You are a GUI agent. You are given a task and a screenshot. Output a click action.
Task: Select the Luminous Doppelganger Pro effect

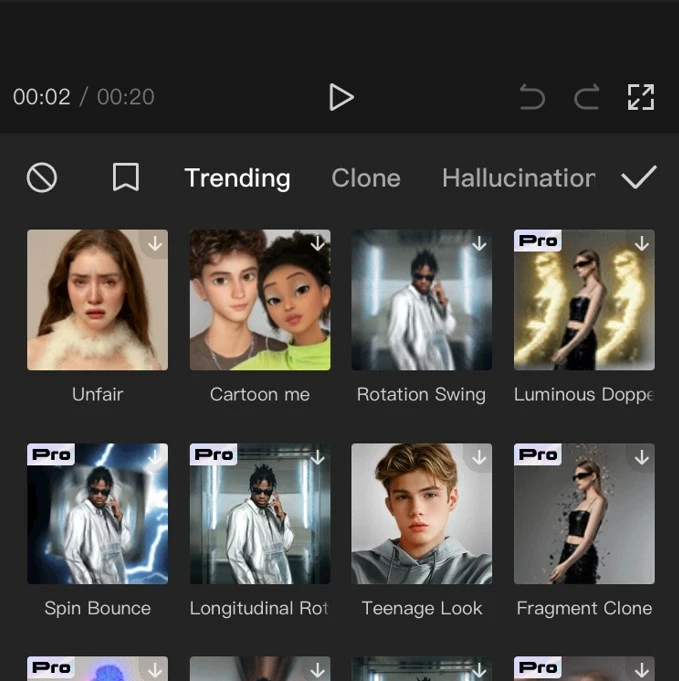pos(584,300)
